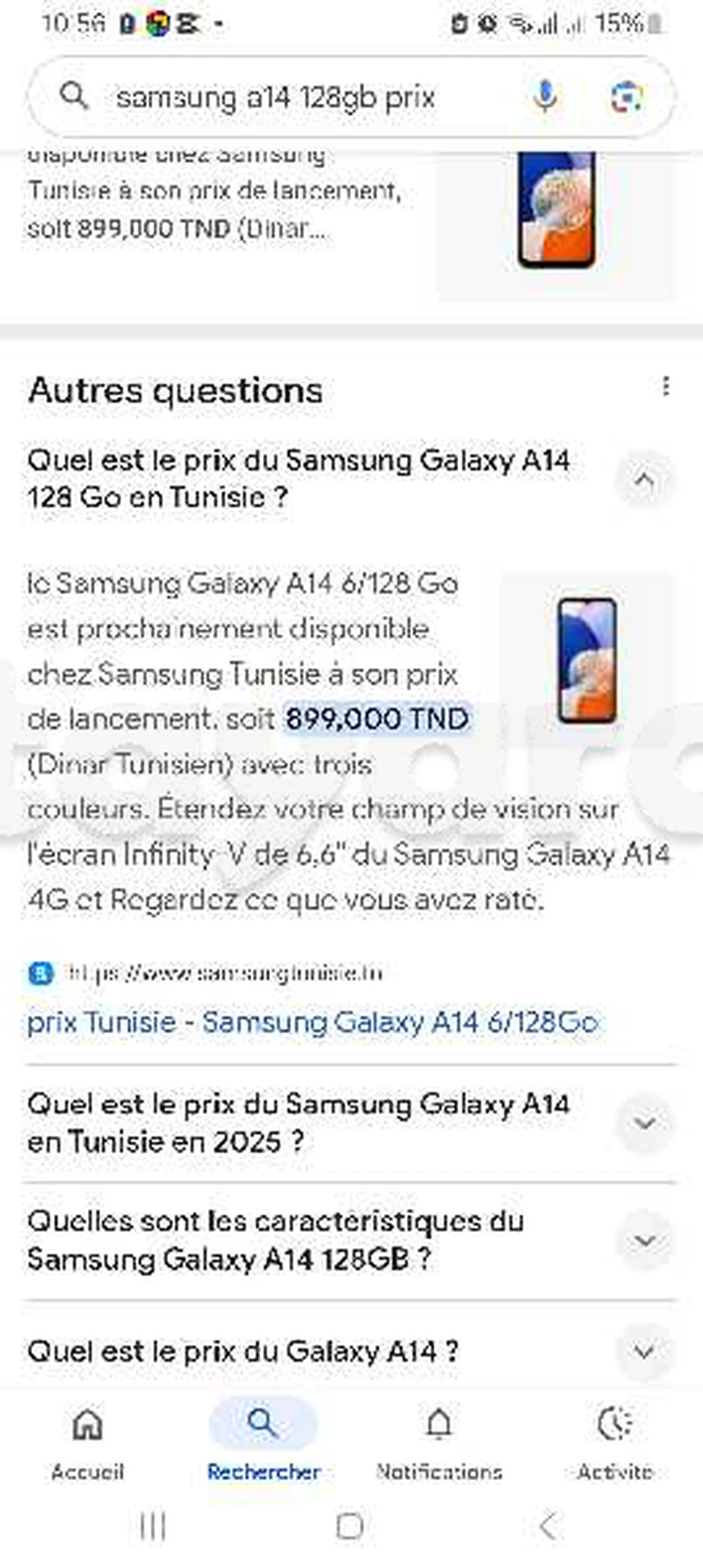
Task: Start voice search with the microphone
Action: (545, 96)
